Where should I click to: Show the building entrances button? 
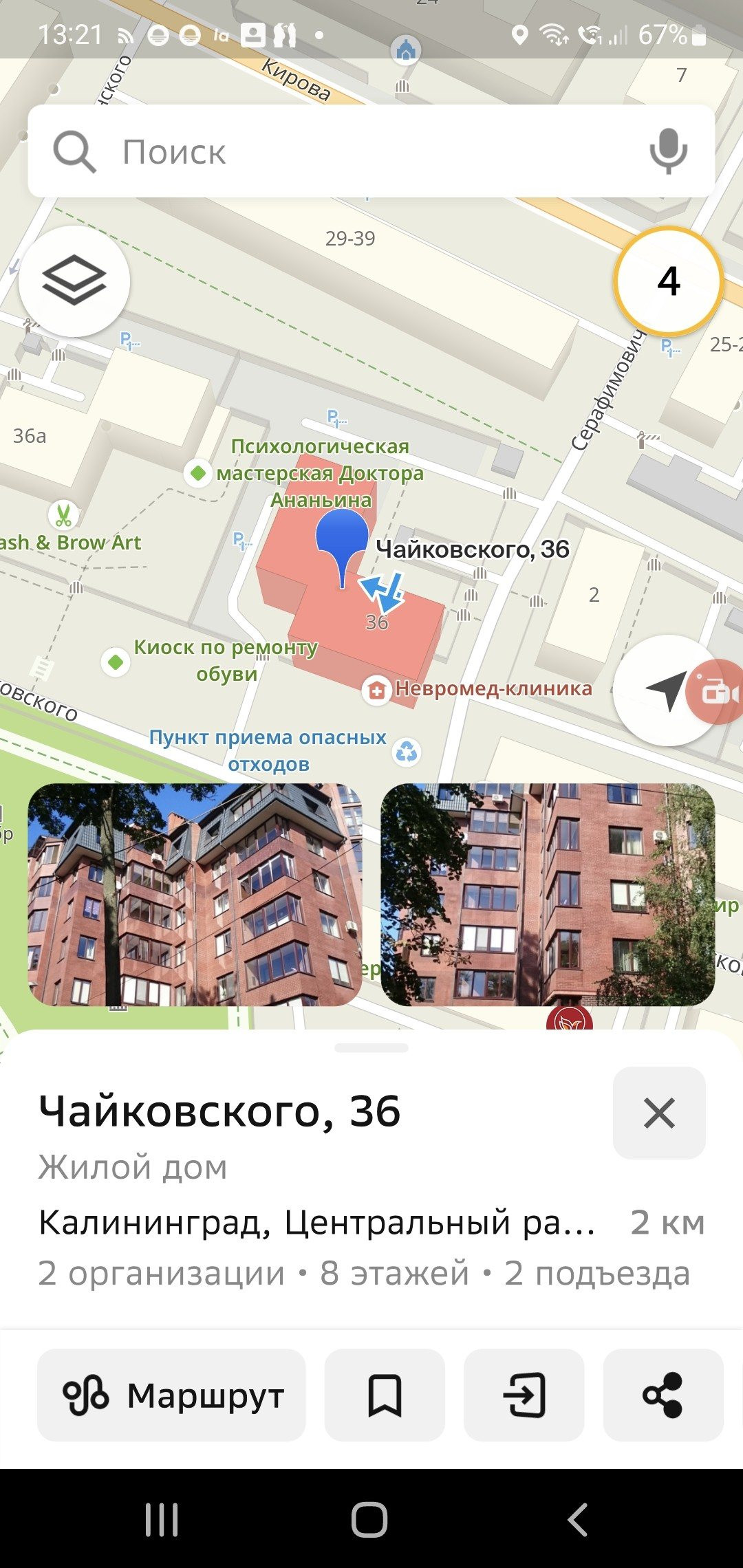point(524,1395)
